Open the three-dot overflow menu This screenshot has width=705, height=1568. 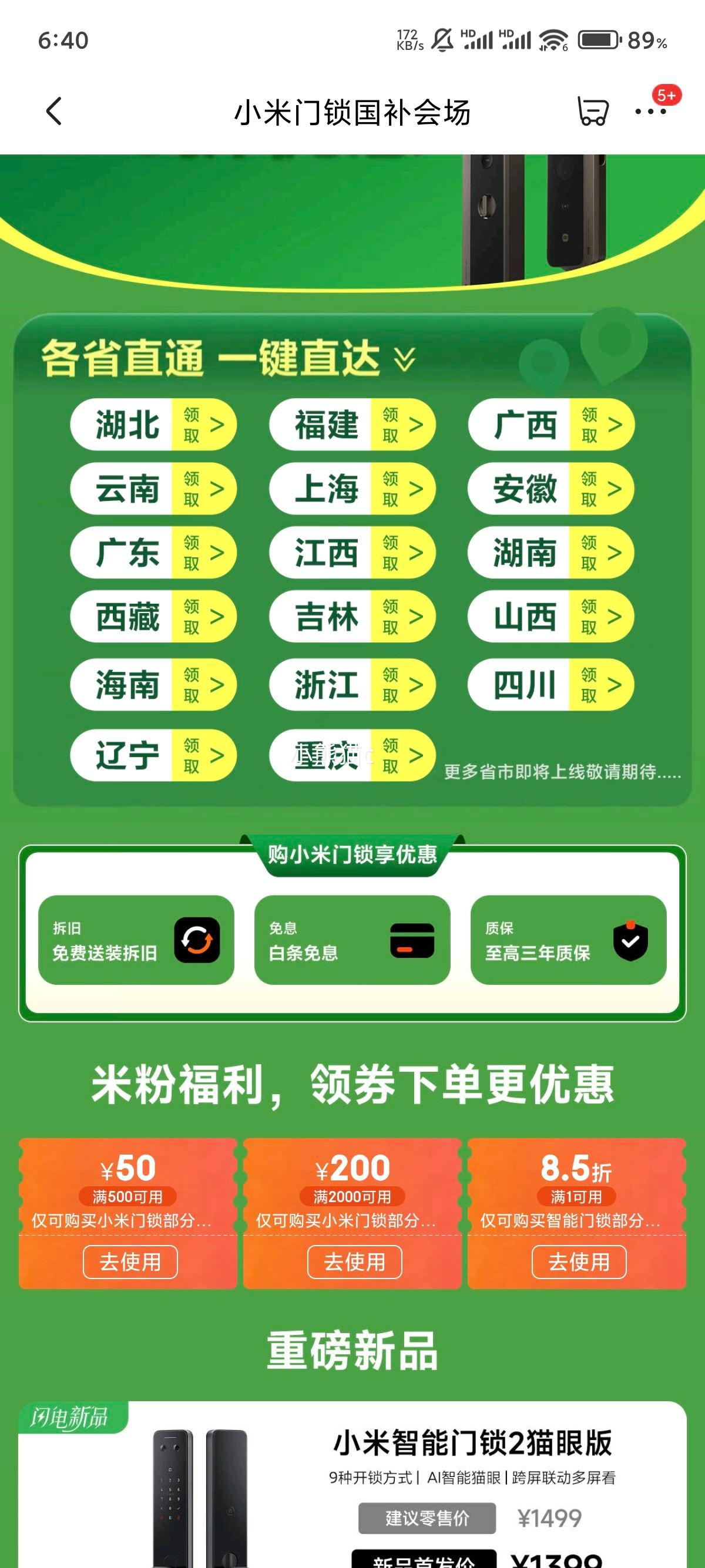[650, 112]
